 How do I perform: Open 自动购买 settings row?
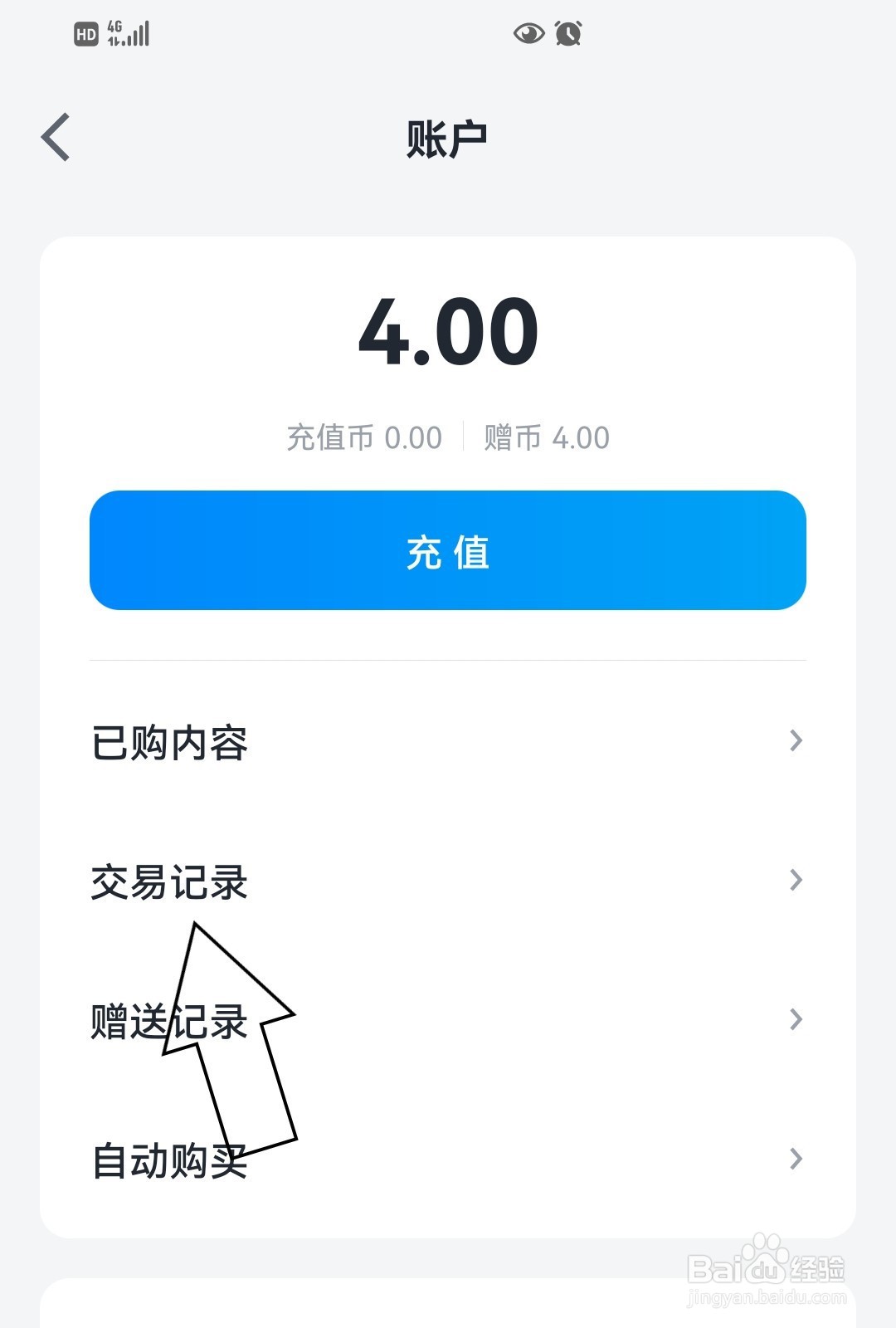point(448,1160)
